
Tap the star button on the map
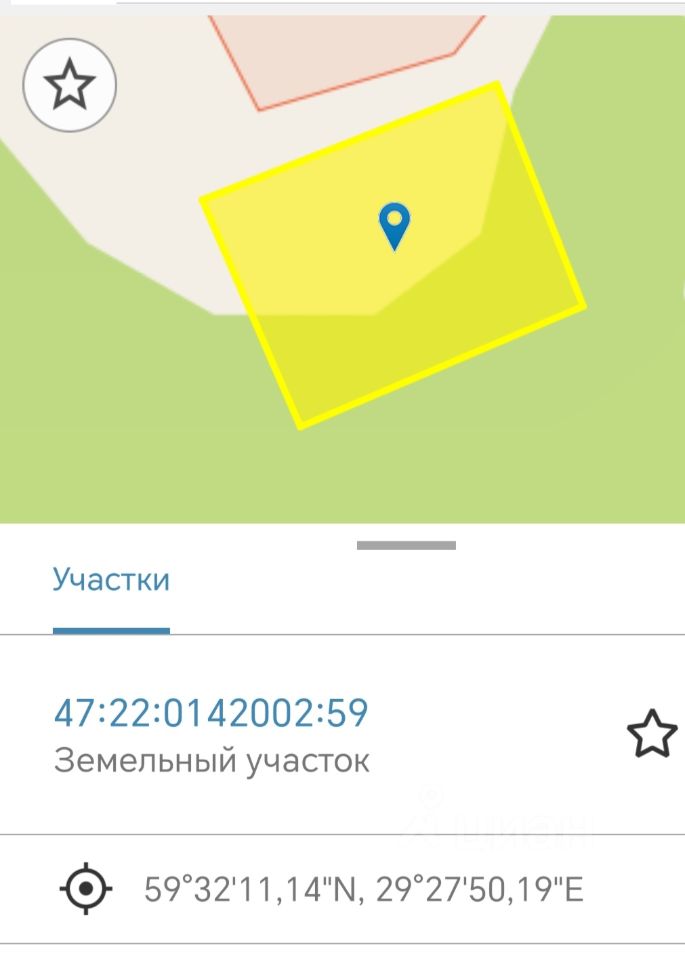69,86
